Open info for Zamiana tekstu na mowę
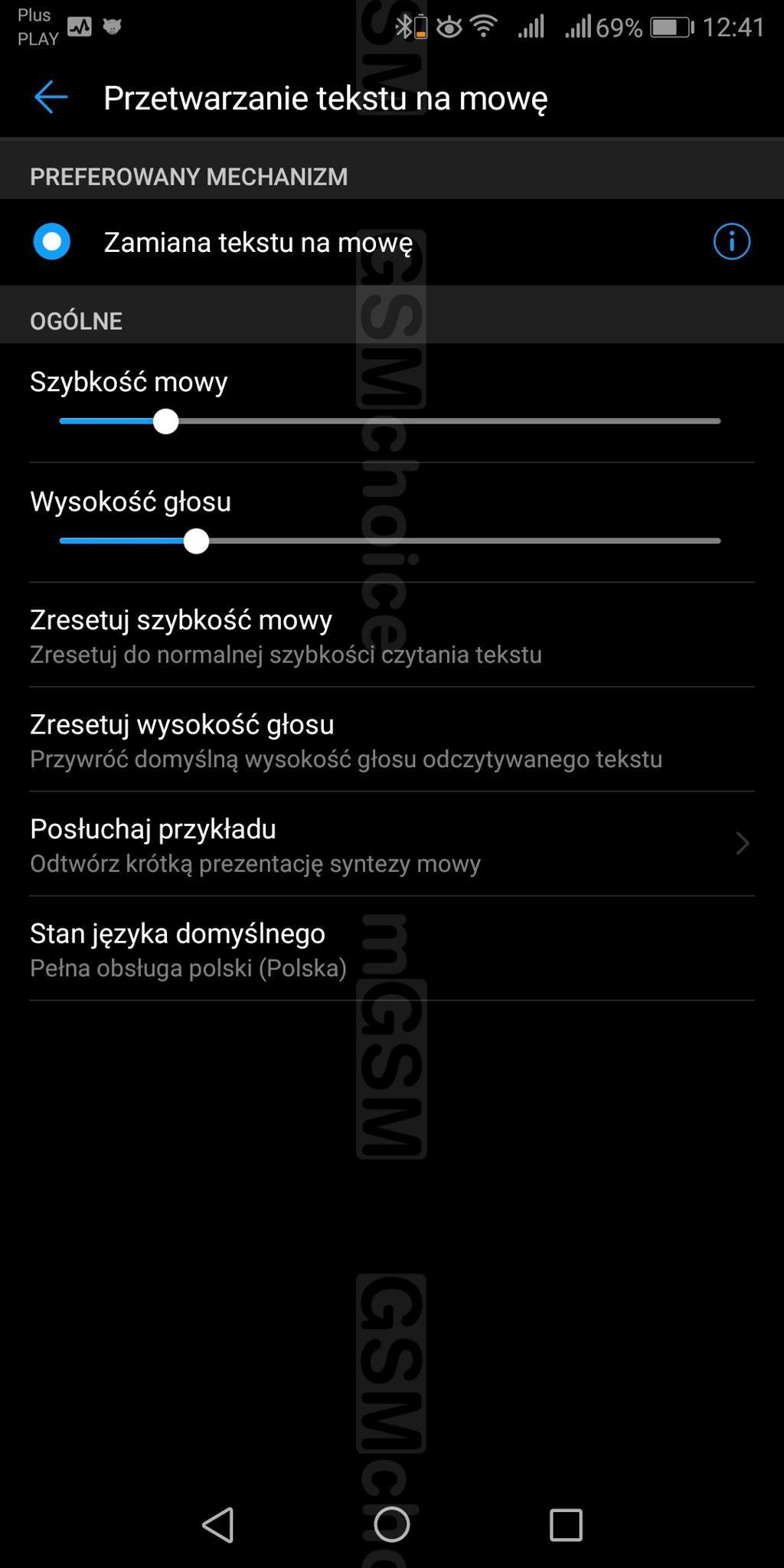This screenshot has width=784, height=1568. (731, 242)
